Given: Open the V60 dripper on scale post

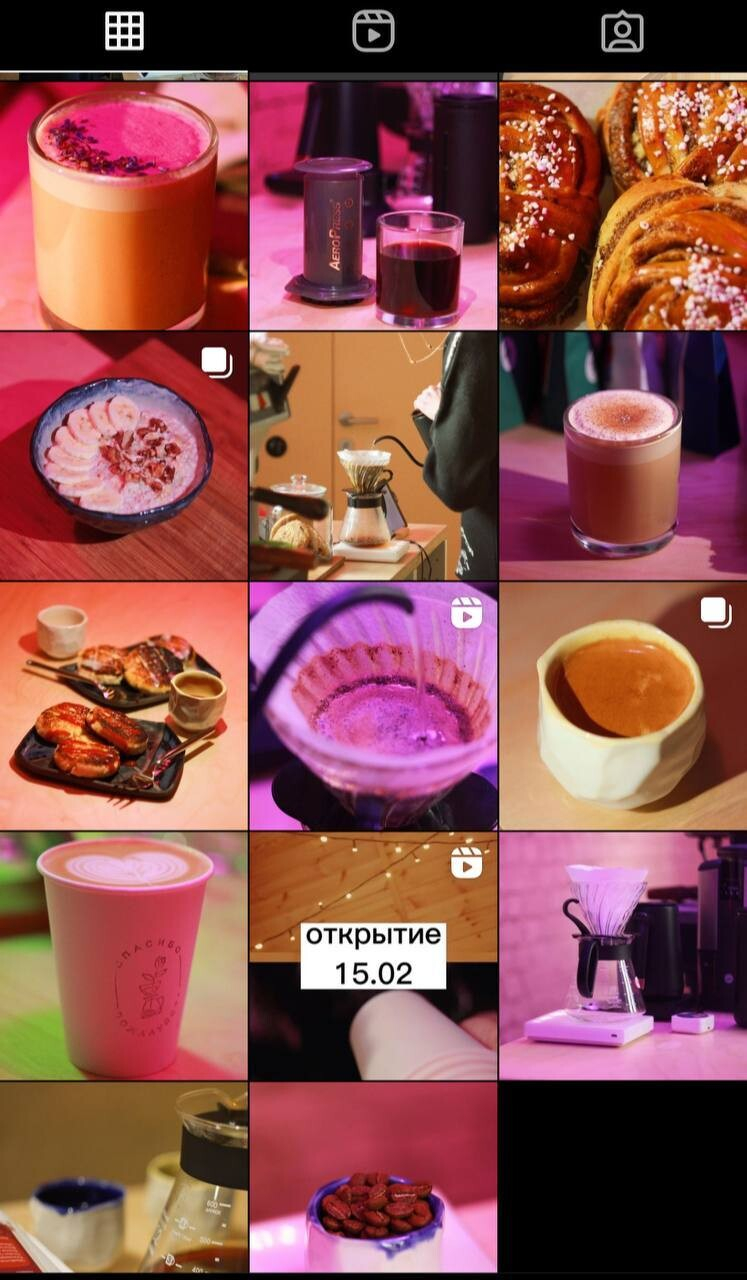Looking at the screenshot, I should tap(623, 956).
